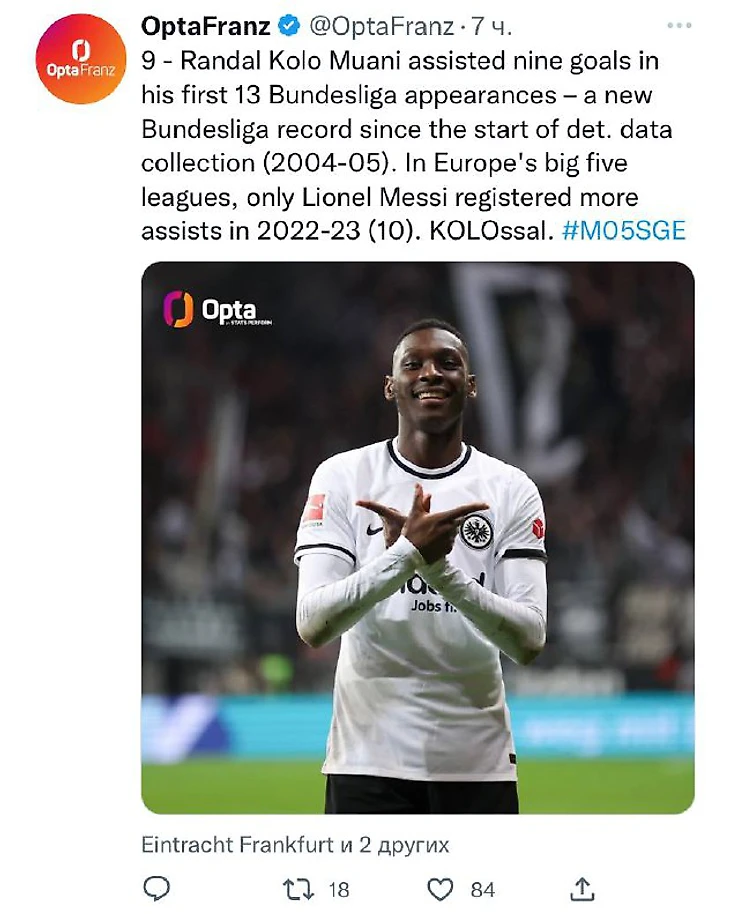View tagged Eintracht Frankfurt and 2 others
Screen dimensions: 730x924
pos(295,844)
